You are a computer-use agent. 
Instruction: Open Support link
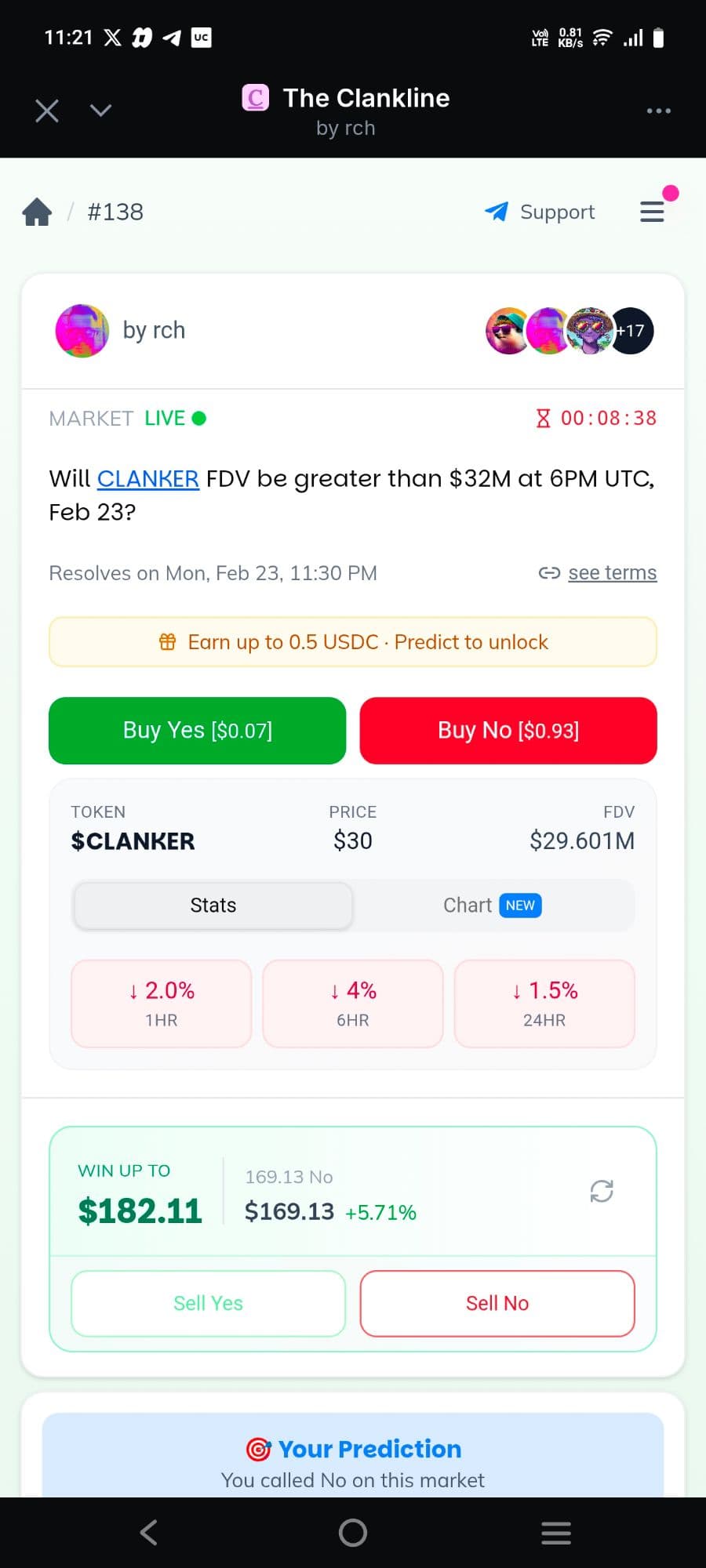pyautogui.click(x=540, y=212)
